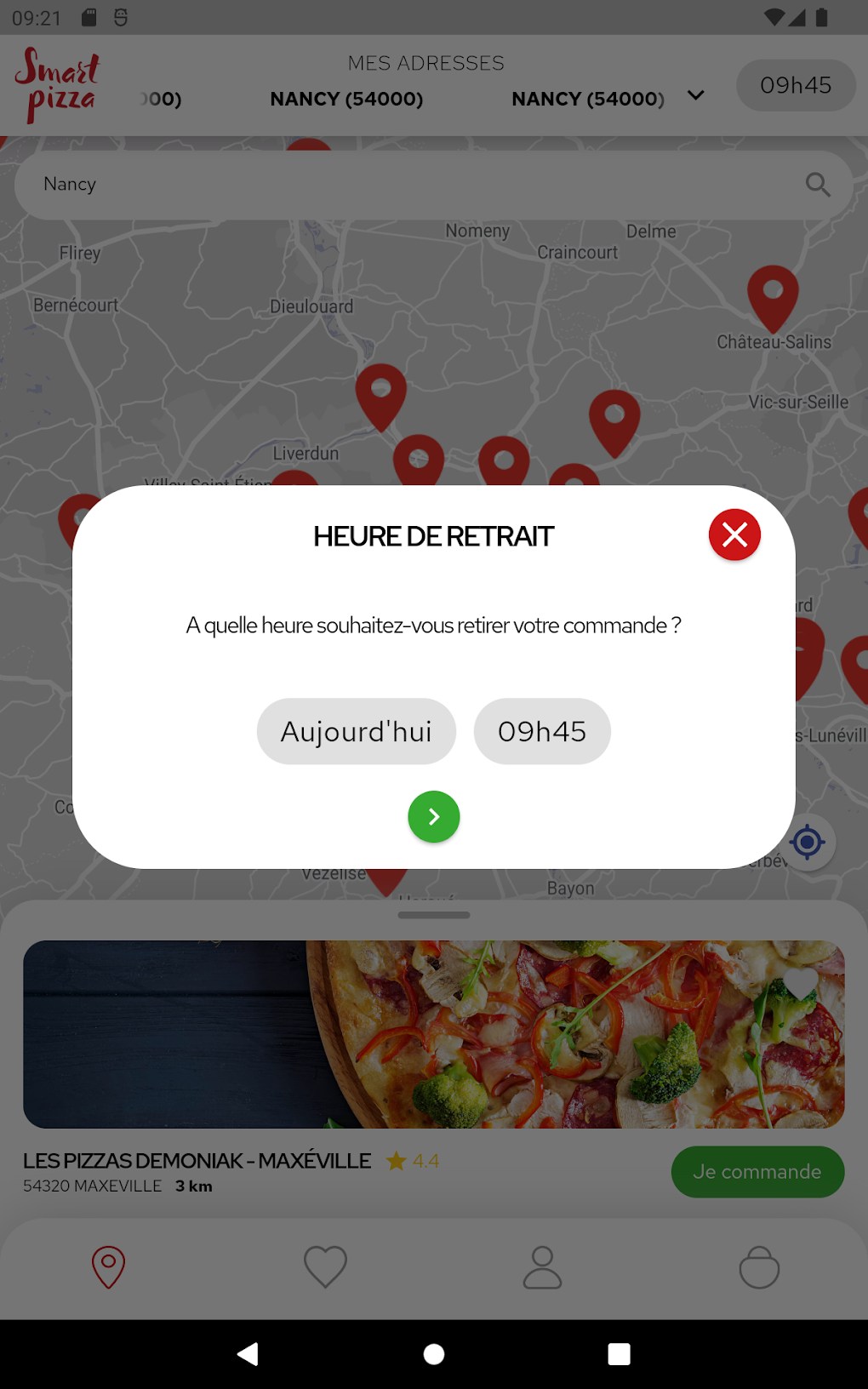This screenshot has width=868, height=1389.
Task: Open the profile account tab
Action: [x=542, y=1267]
